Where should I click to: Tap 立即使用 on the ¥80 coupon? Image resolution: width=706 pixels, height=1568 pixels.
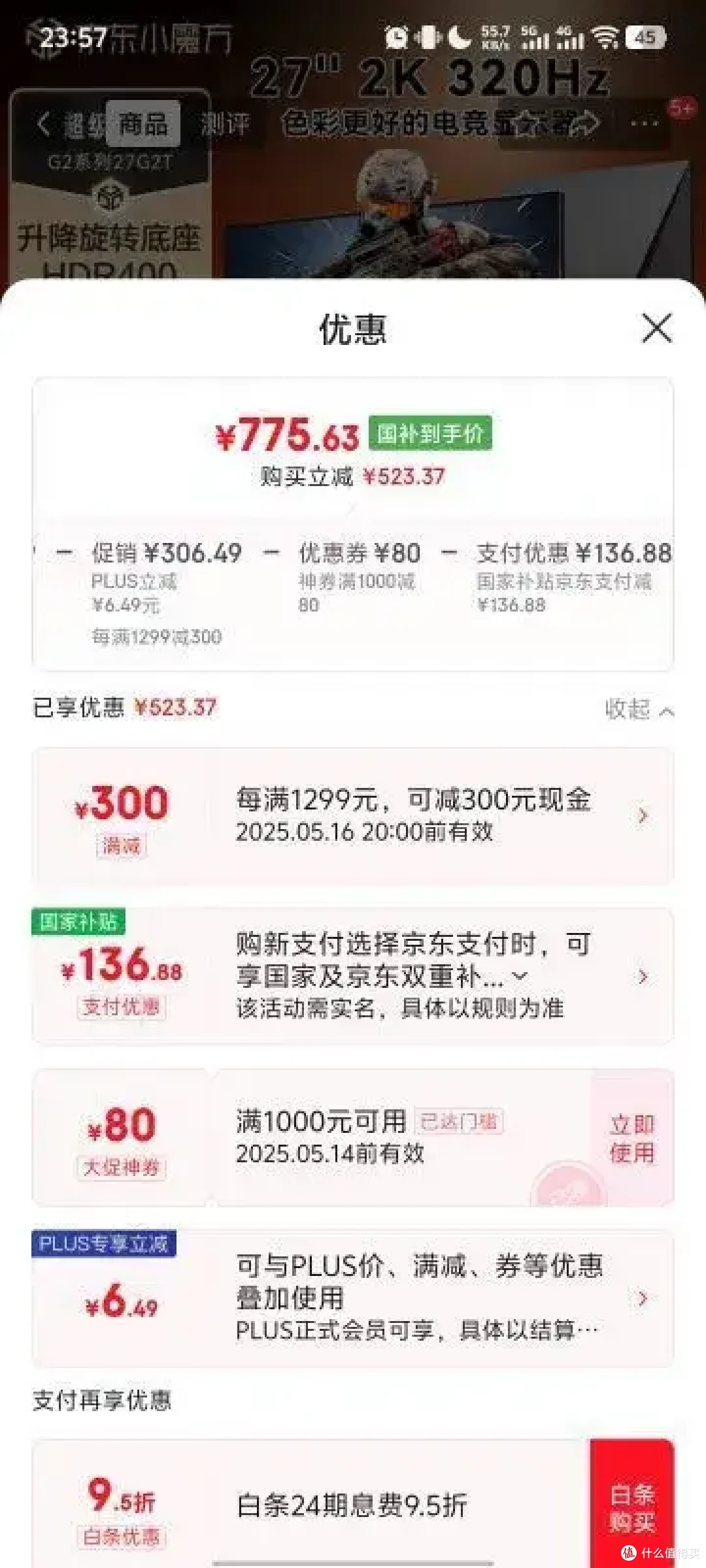point(633,1138)
